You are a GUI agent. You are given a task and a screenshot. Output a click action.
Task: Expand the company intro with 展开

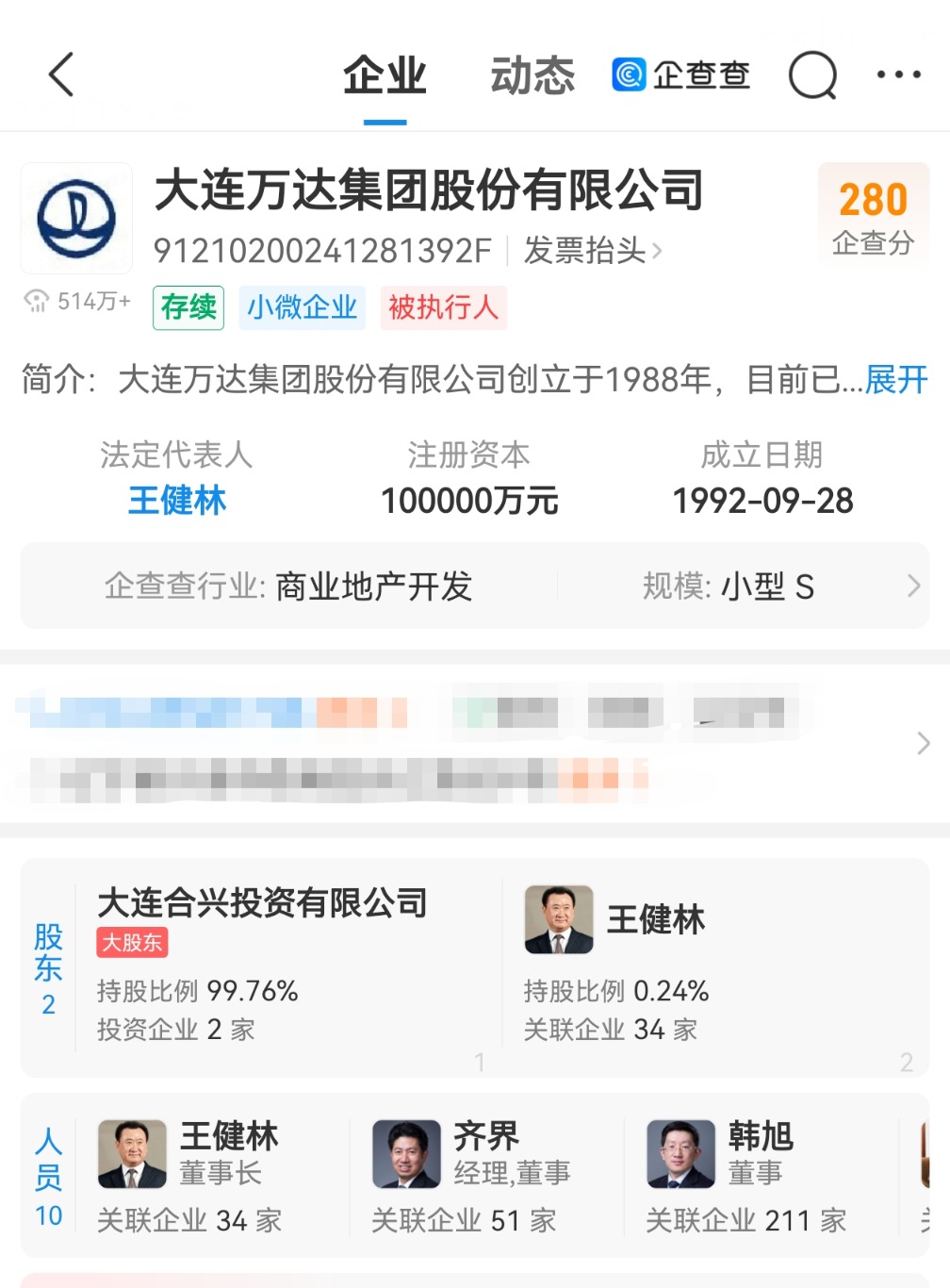(896, 380)
